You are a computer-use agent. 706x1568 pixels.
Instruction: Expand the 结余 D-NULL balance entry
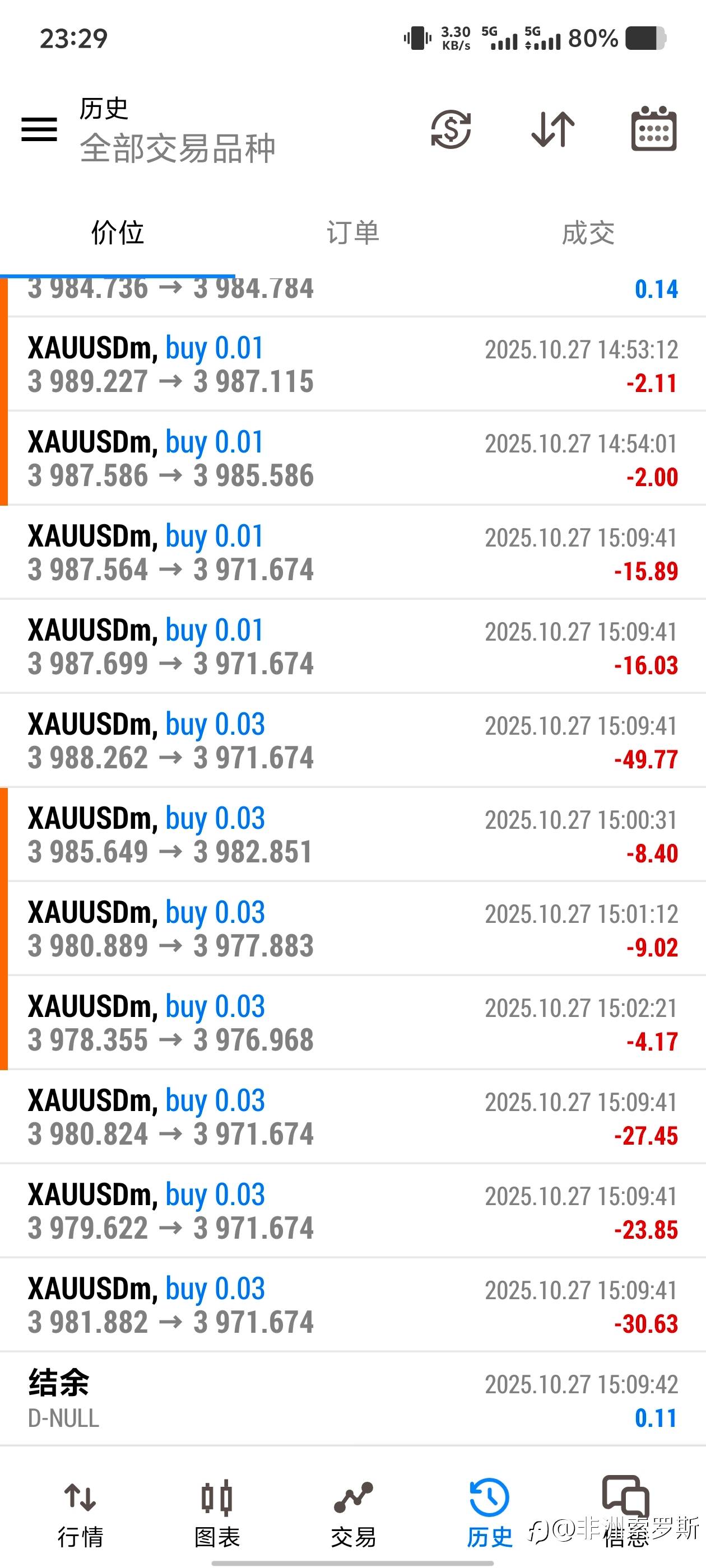(352, 1399)
